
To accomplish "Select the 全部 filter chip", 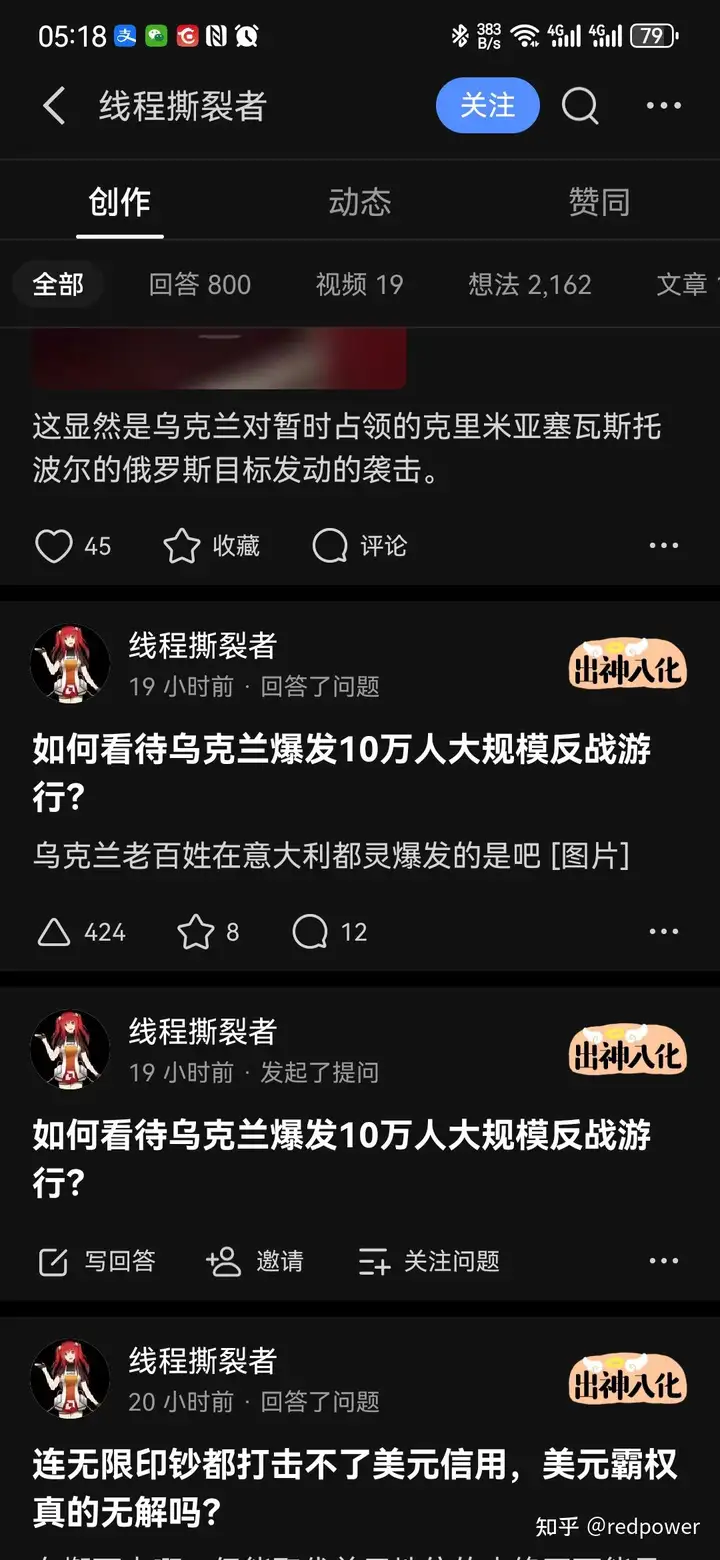I will pyautogui.click(x=58, y=285).
